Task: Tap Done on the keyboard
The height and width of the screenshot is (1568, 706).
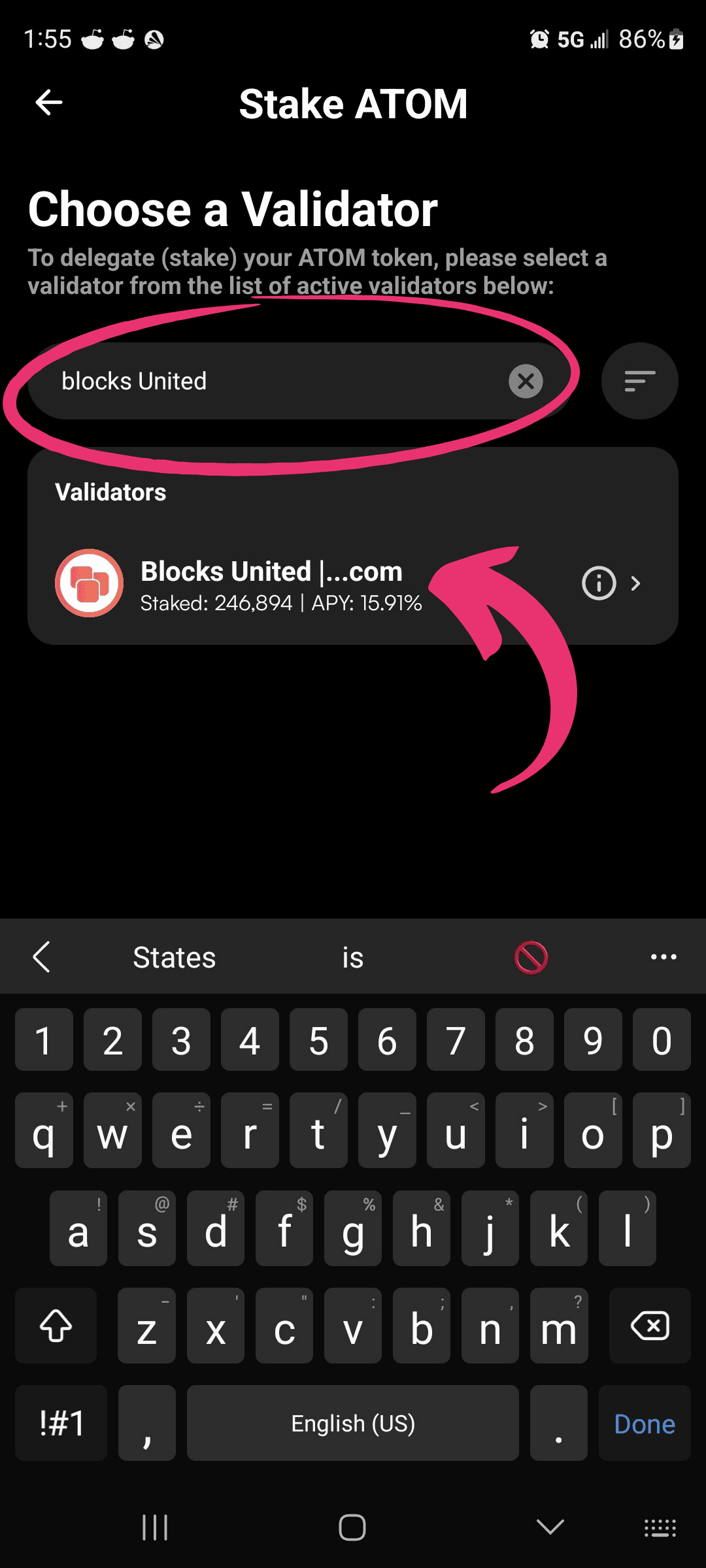Action: pyautogui.click(x=645, y=1423)
